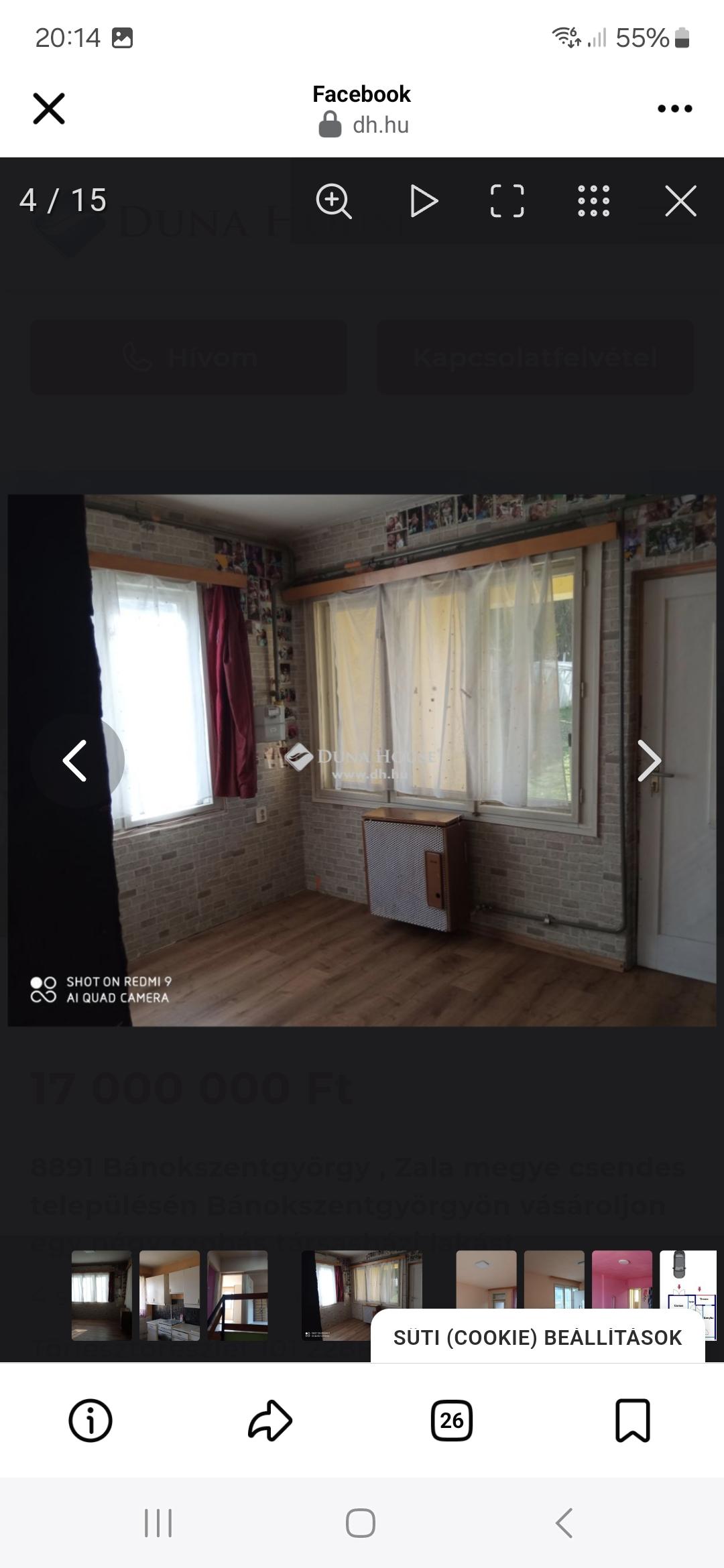Close the photo gallery lightbox
Image resolution: width=724 pixels, height=1568 pixels.
pos(680,201)
